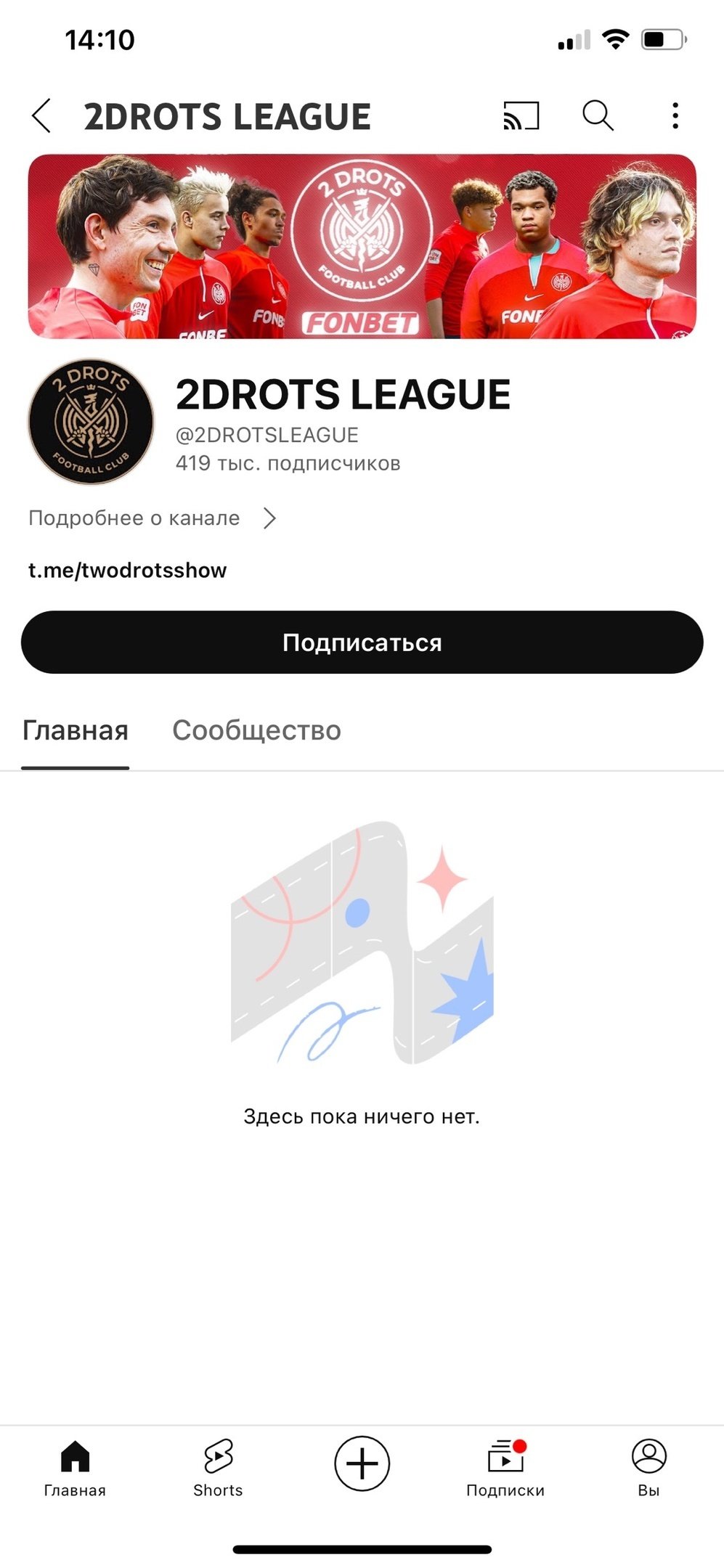
Task: Switch to the «Вы» profile tab
Action: point(648,1468)
